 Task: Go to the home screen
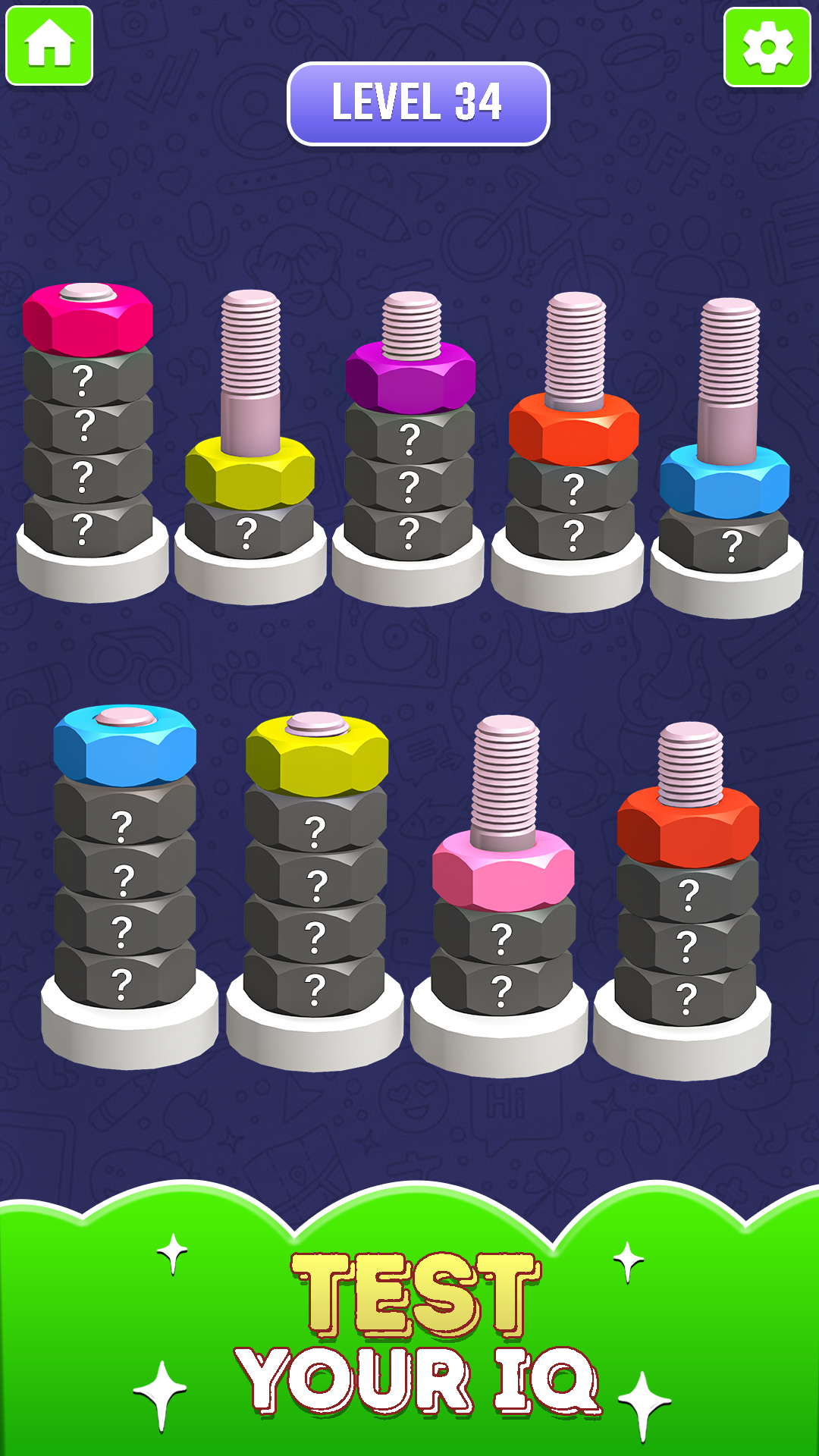click(x=49, y=45)
